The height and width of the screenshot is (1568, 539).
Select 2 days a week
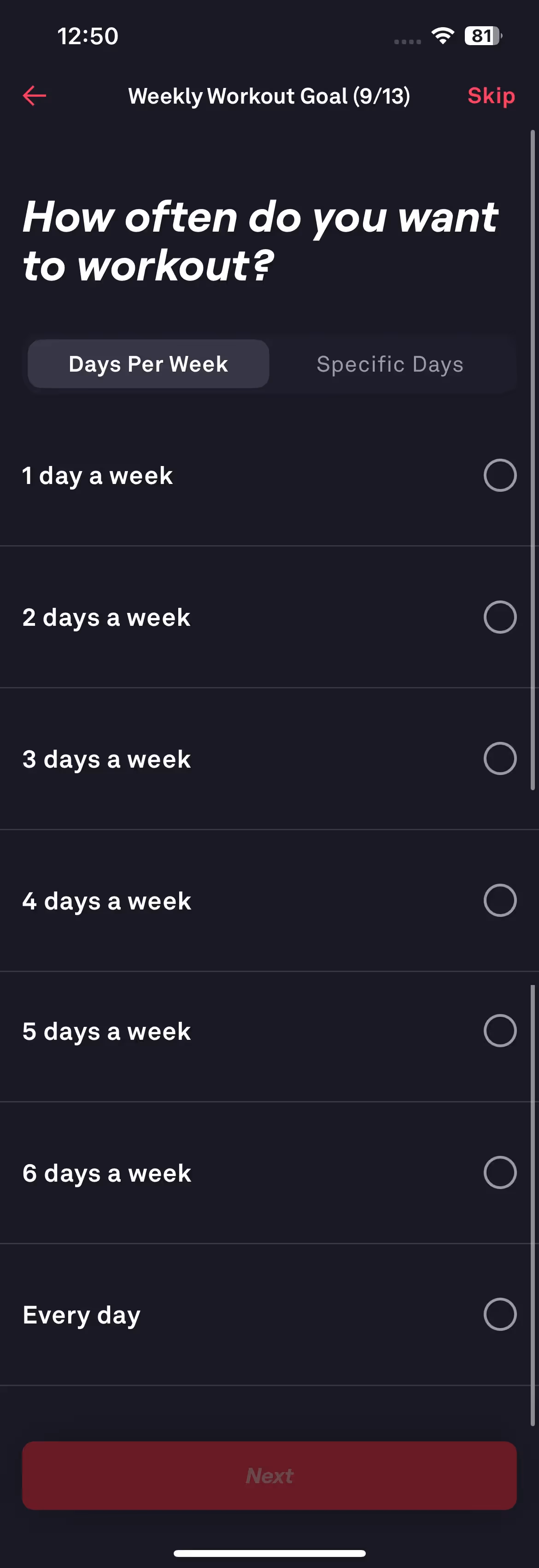[x=269, y=617]
